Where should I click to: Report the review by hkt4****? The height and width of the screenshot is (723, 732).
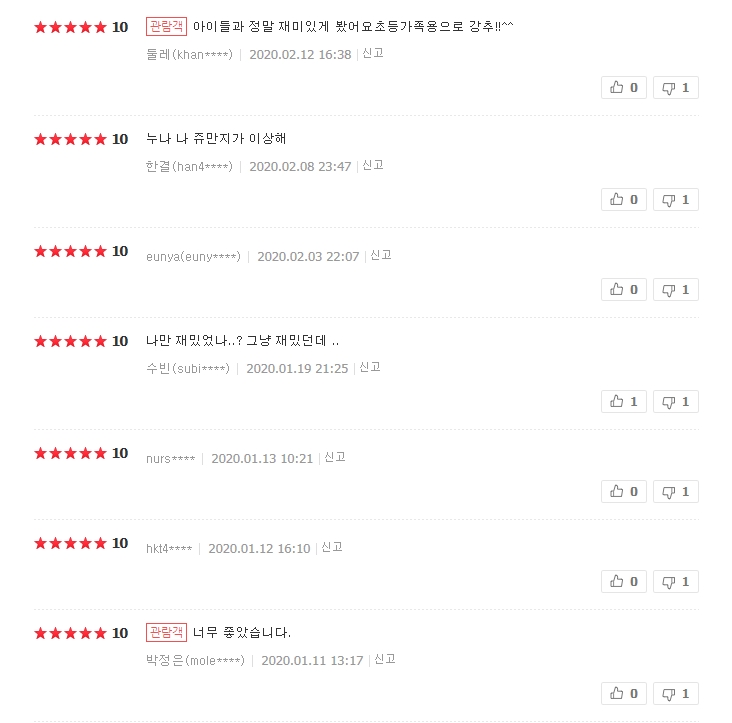(x=332, y=547)
